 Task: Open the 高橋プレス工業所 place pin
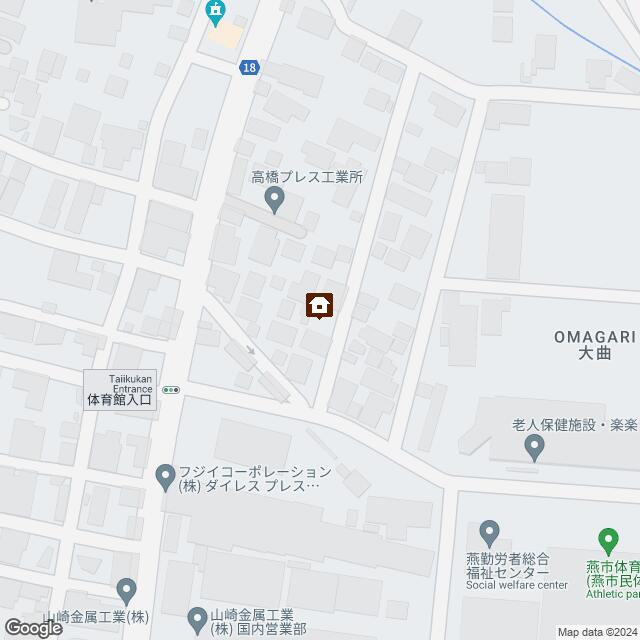pos(274,202)
